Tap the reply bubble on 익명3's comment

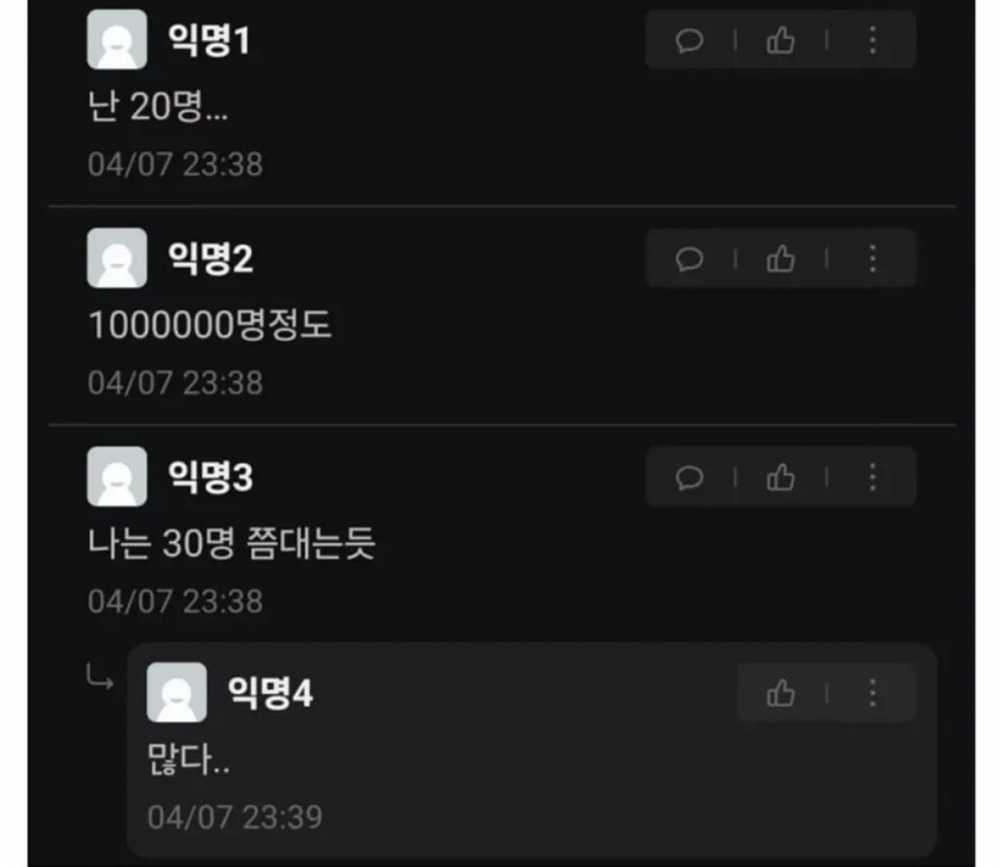[689, 477]
